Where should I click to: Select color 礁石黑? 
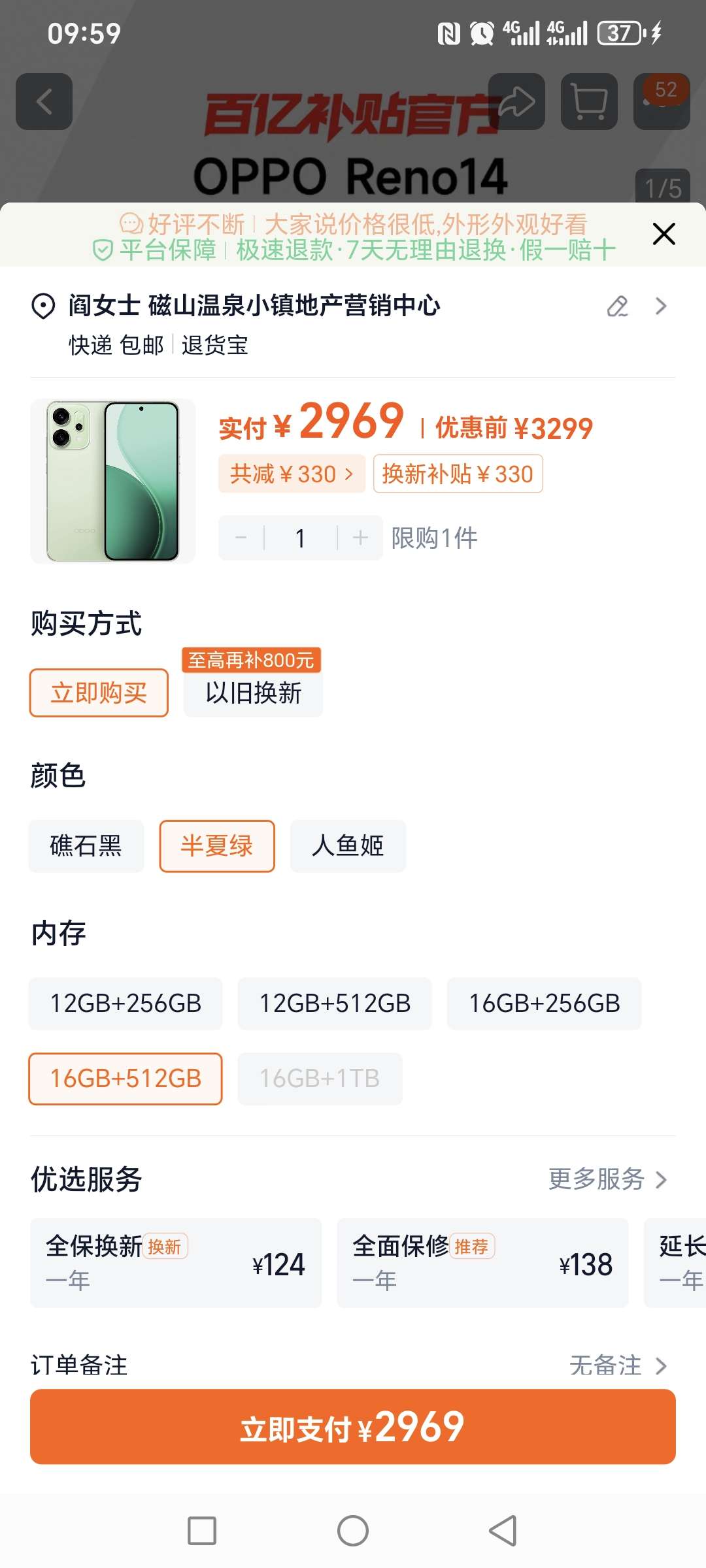[86, 846]
